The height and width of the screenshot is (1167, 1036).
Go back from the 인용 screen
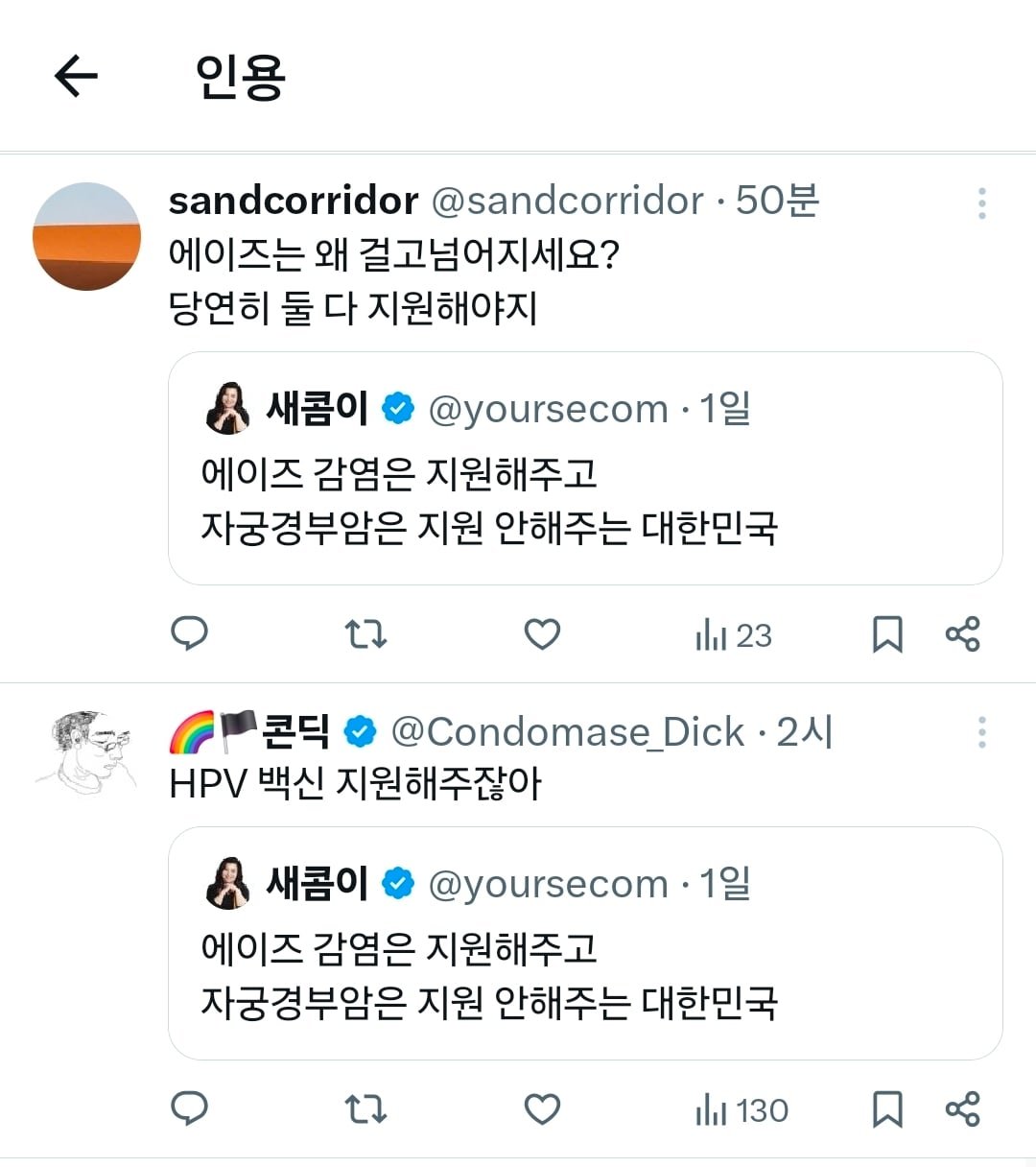tap(77, 76)
